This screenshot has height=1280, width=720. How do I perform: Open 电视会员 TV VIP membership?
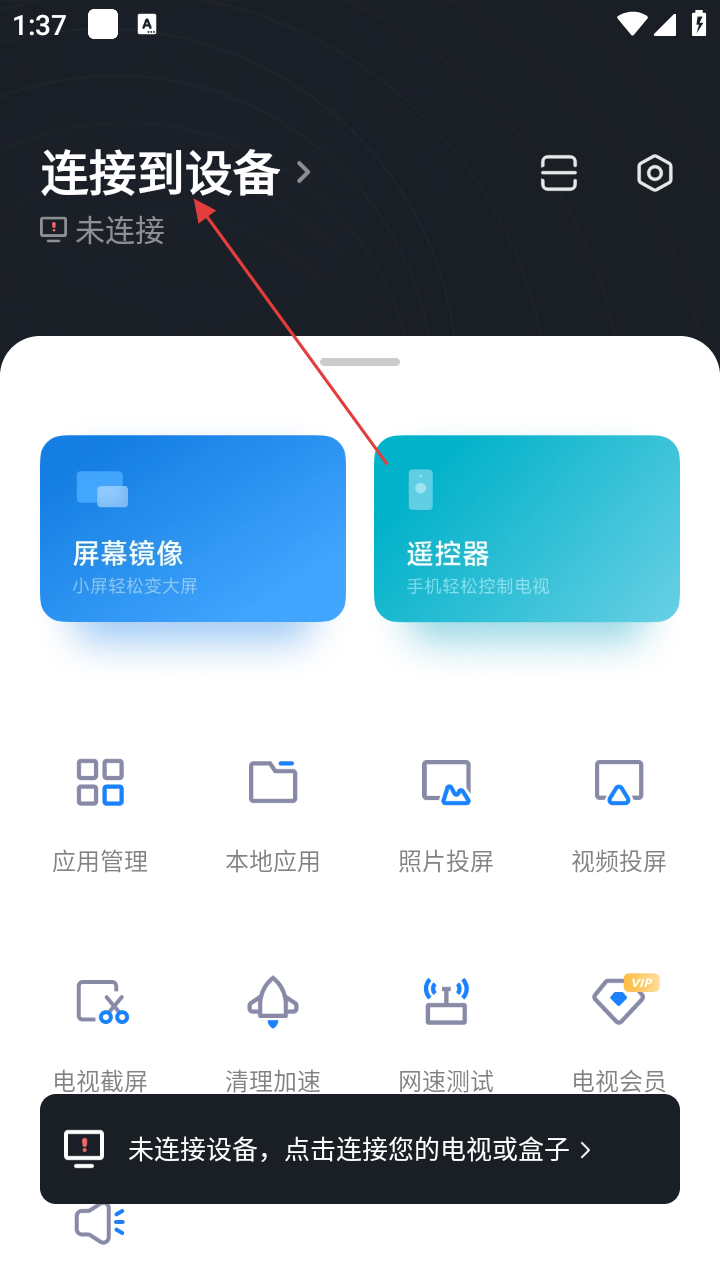pyautogui.click(x=619, y=1030)
